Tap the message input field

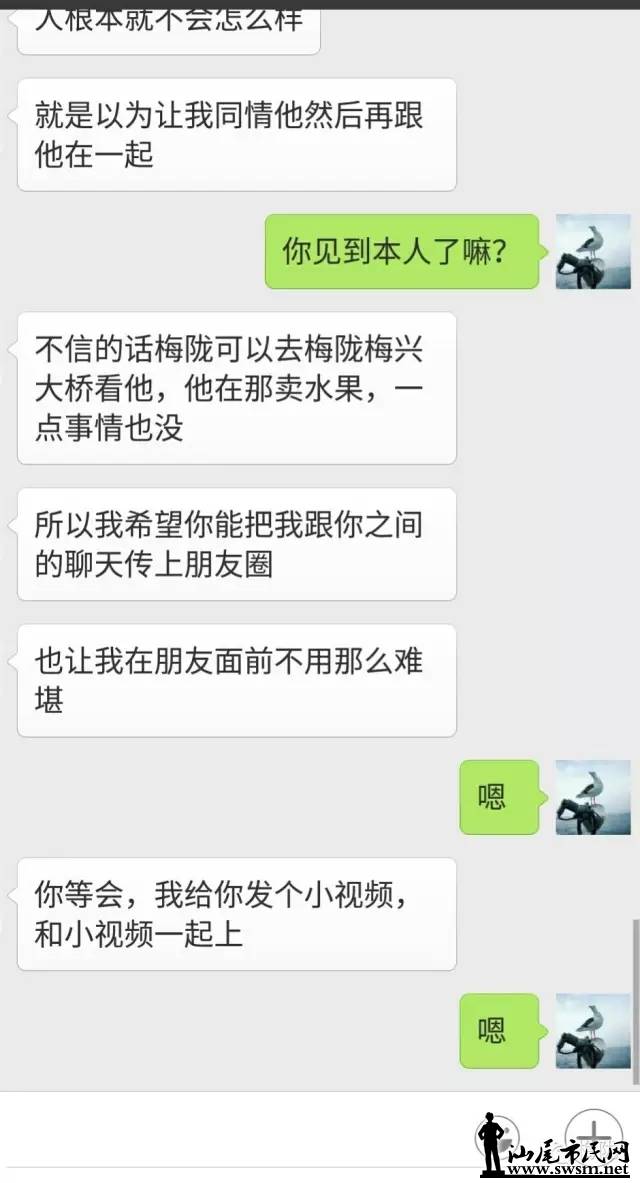(230, 1135)
